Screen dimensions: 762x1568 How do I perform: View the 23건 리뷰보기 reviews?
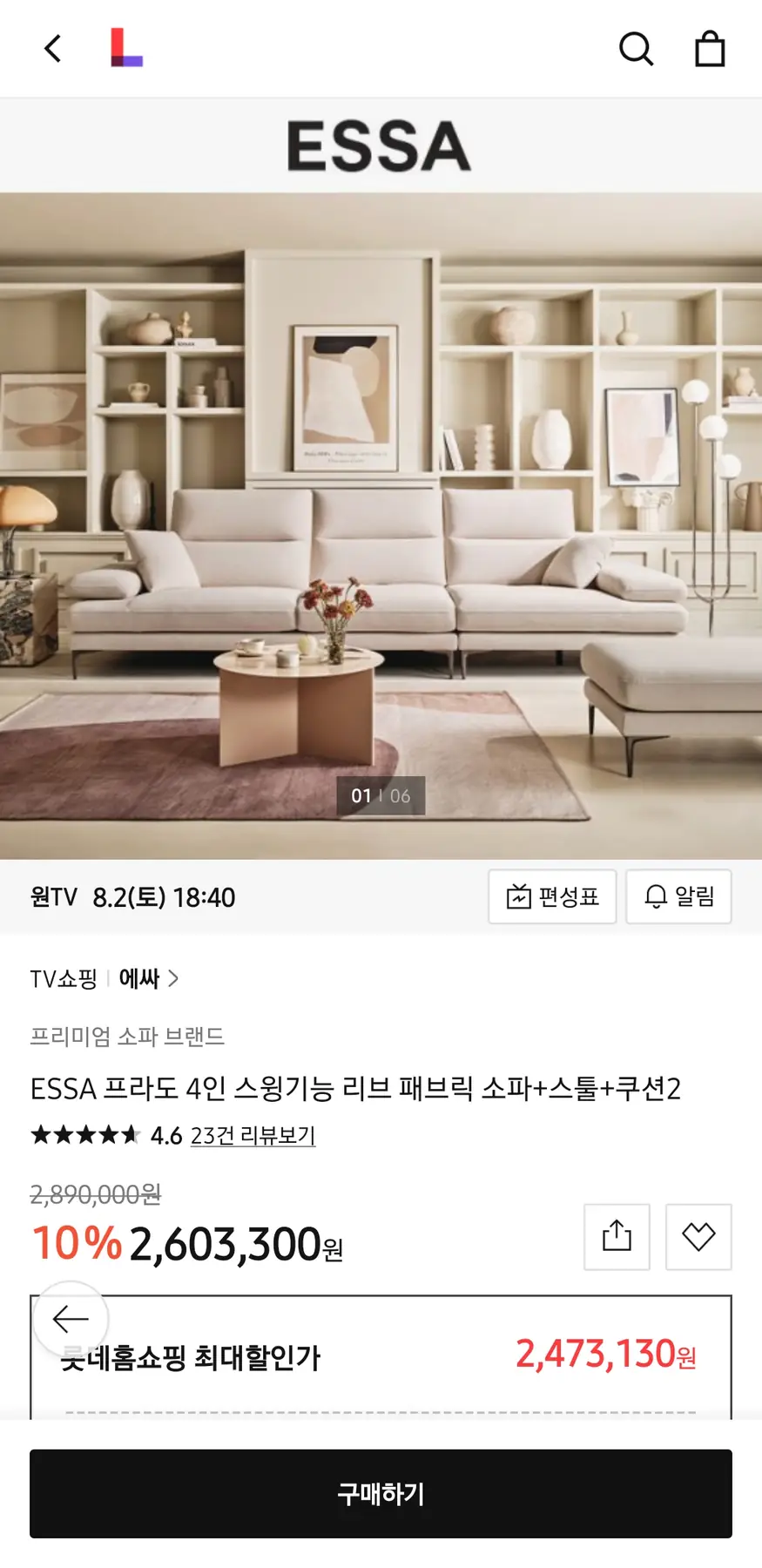click(x=253, y=1135)
